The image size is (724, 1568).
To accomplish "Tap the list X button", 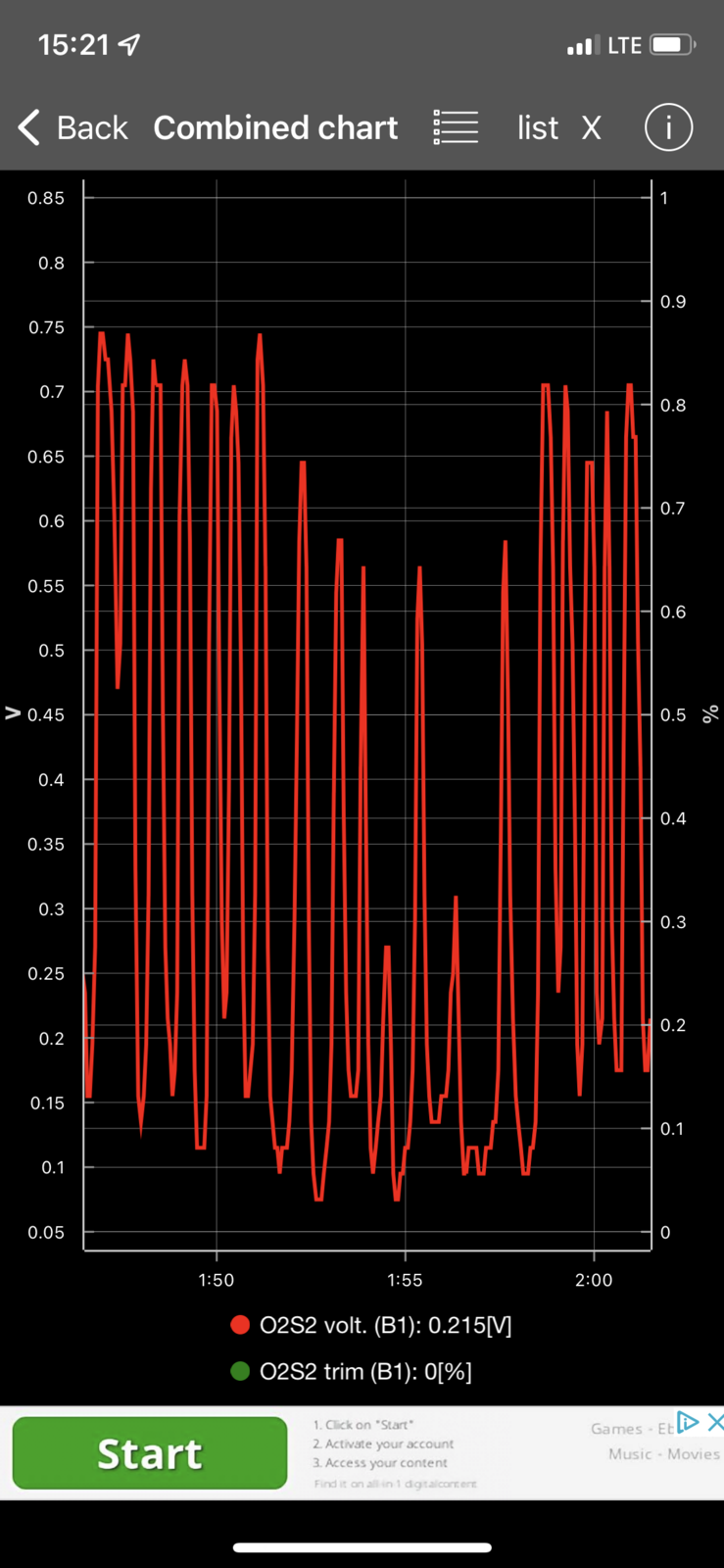I will tap(559, 127).
